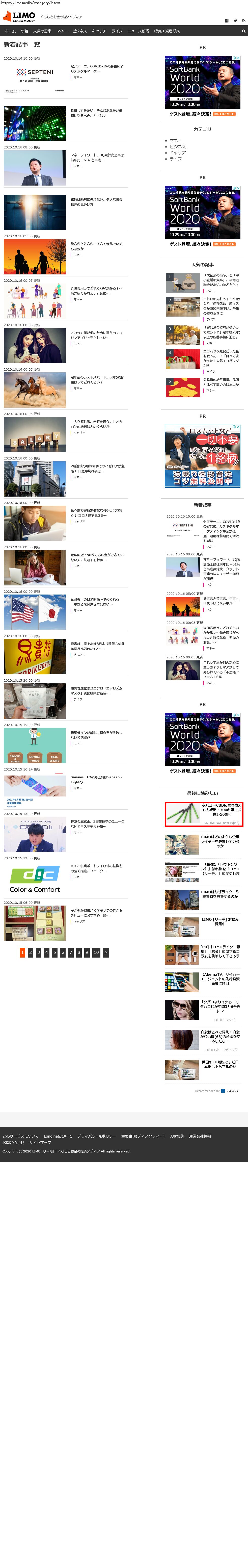
Task: Open the search icon in the navigation bar
Action: pyautogui.click(x=244, y=31)
